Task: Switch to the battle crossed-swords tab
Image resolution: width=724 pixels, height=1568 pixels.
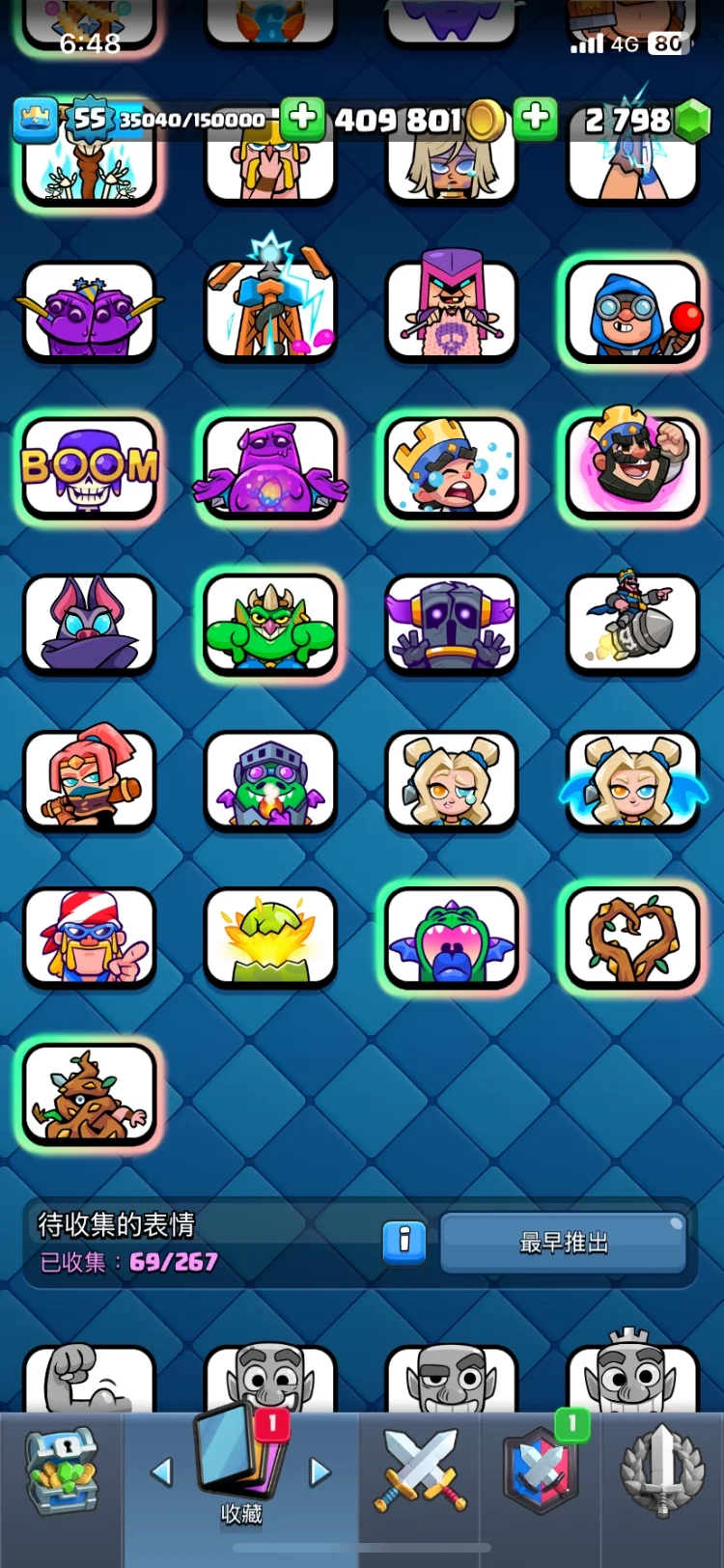Action: [x=420, y=1471]
